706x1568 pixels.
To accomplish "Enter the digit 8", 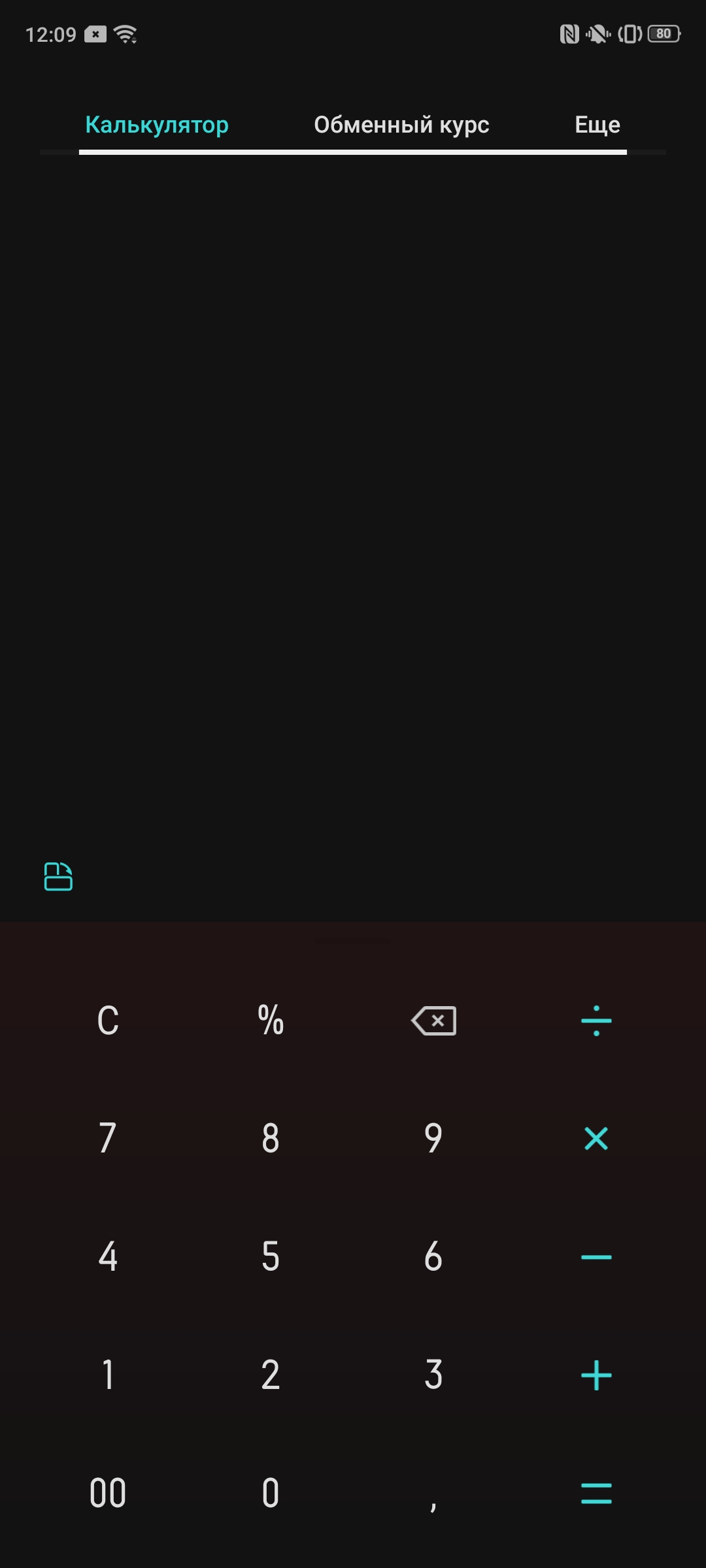I will pyautogui.click(x=271, y=1138).
